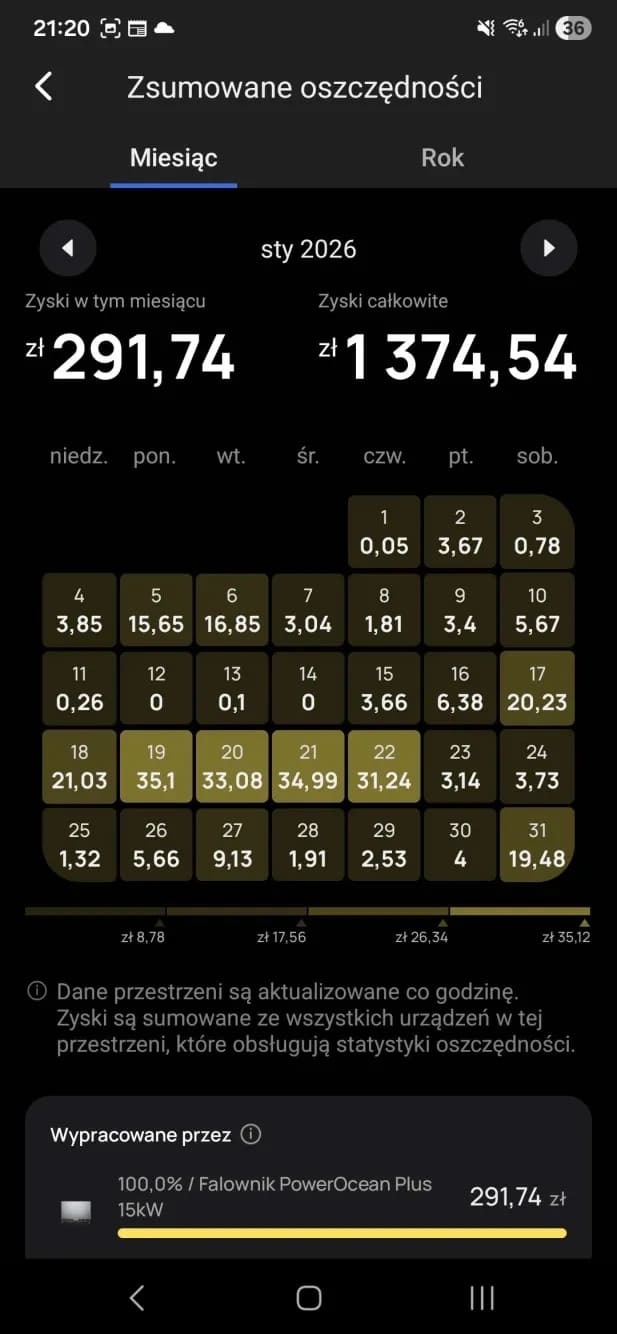Viewport: 617px width, 1334px height.
Task: Go to the next month arrow
Action: tap(549, 249)
